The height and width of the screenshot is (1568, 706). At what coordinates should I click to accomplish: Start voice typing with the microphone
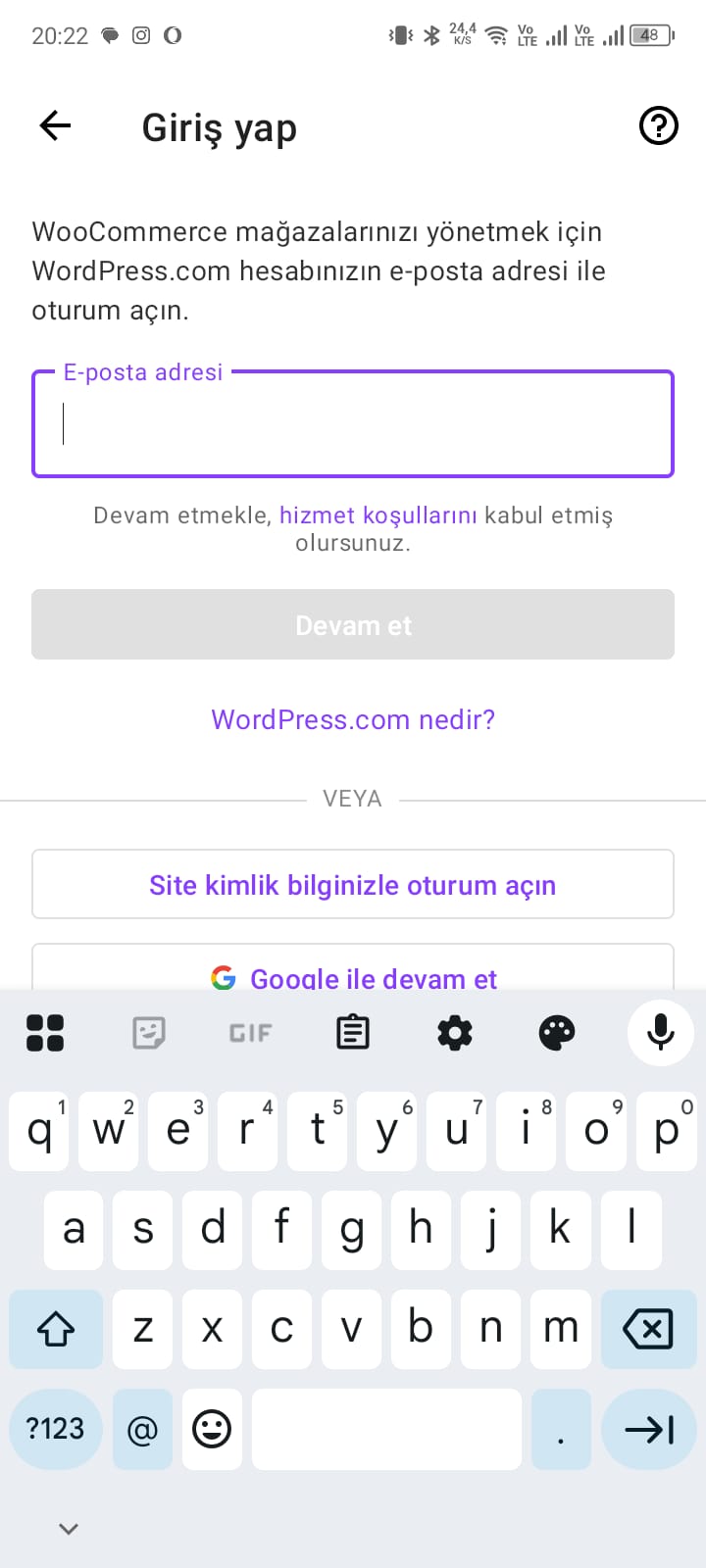659,1032
